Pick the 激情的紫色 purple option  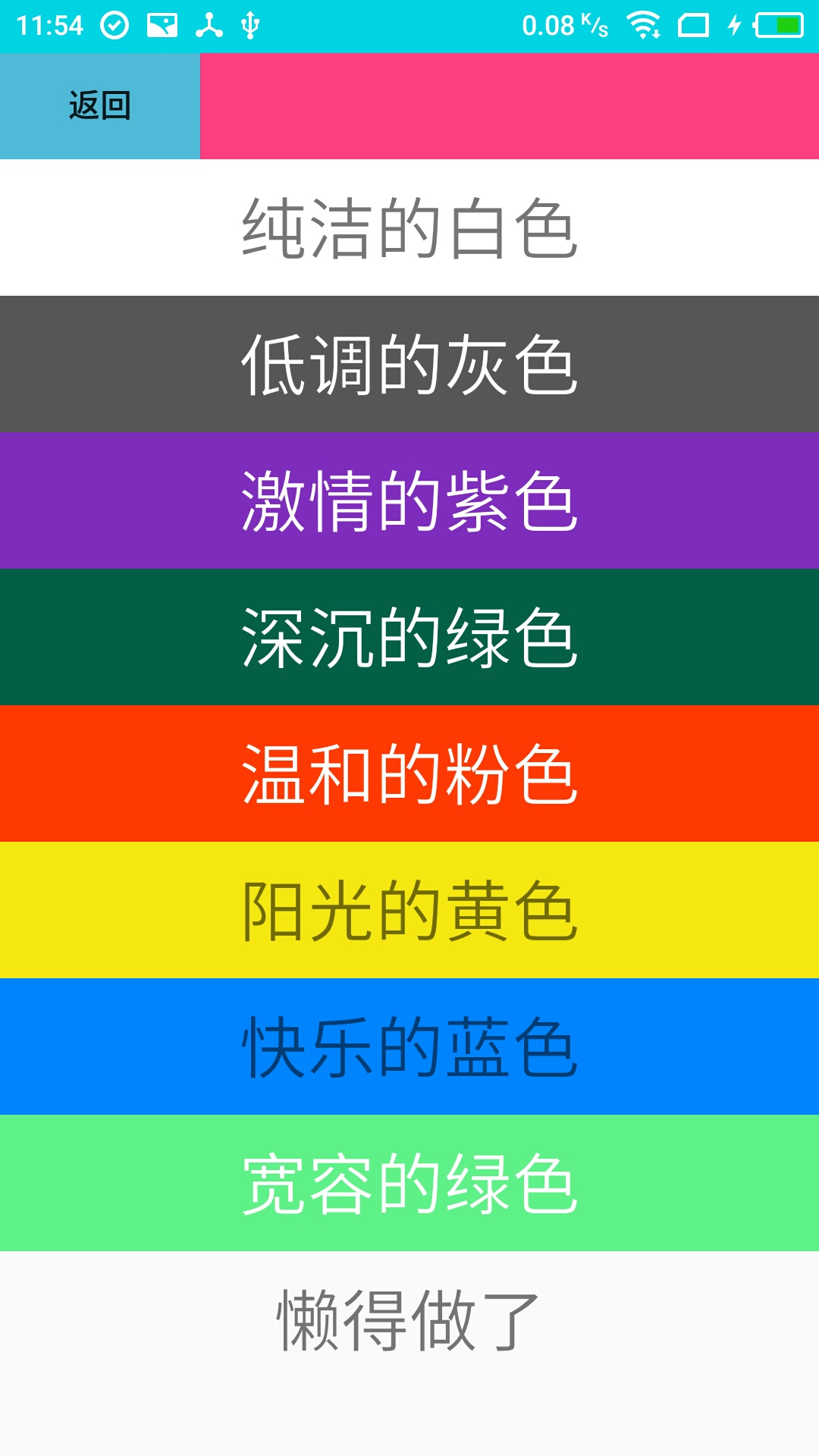click(x=409, y=498)
